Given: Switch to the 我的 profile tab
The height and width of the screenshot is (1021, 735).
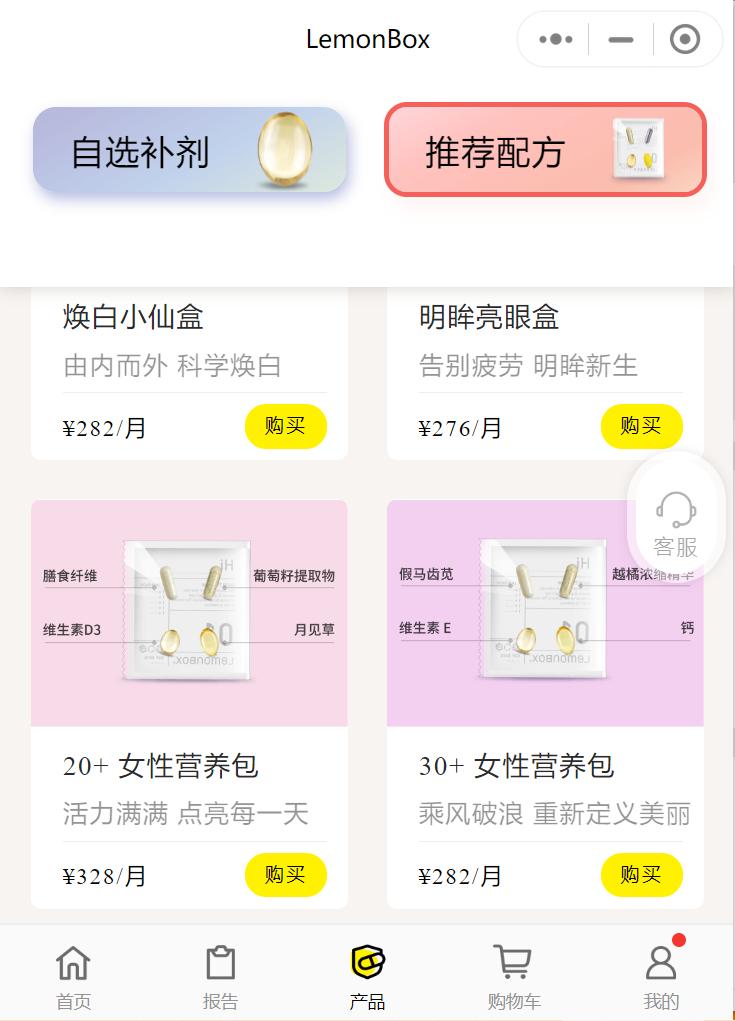Looking at the screenshot, I should [x=661, y=977].
